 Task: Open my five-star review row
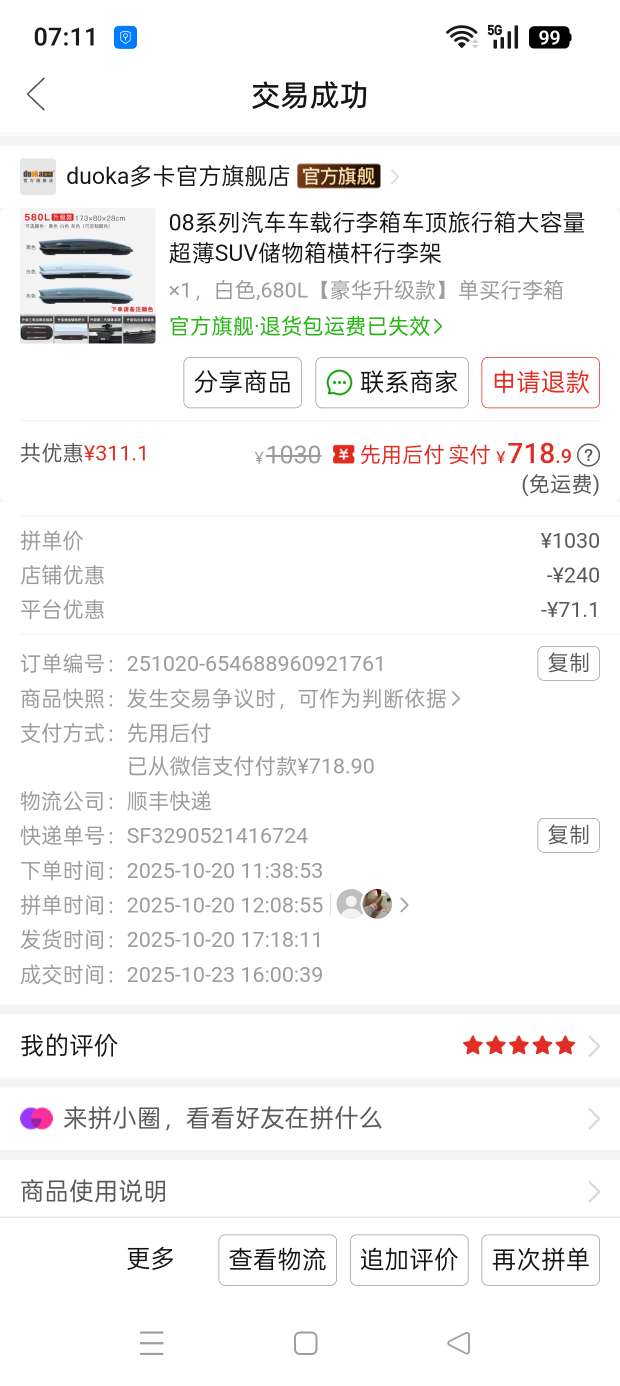pos(310,1046)
